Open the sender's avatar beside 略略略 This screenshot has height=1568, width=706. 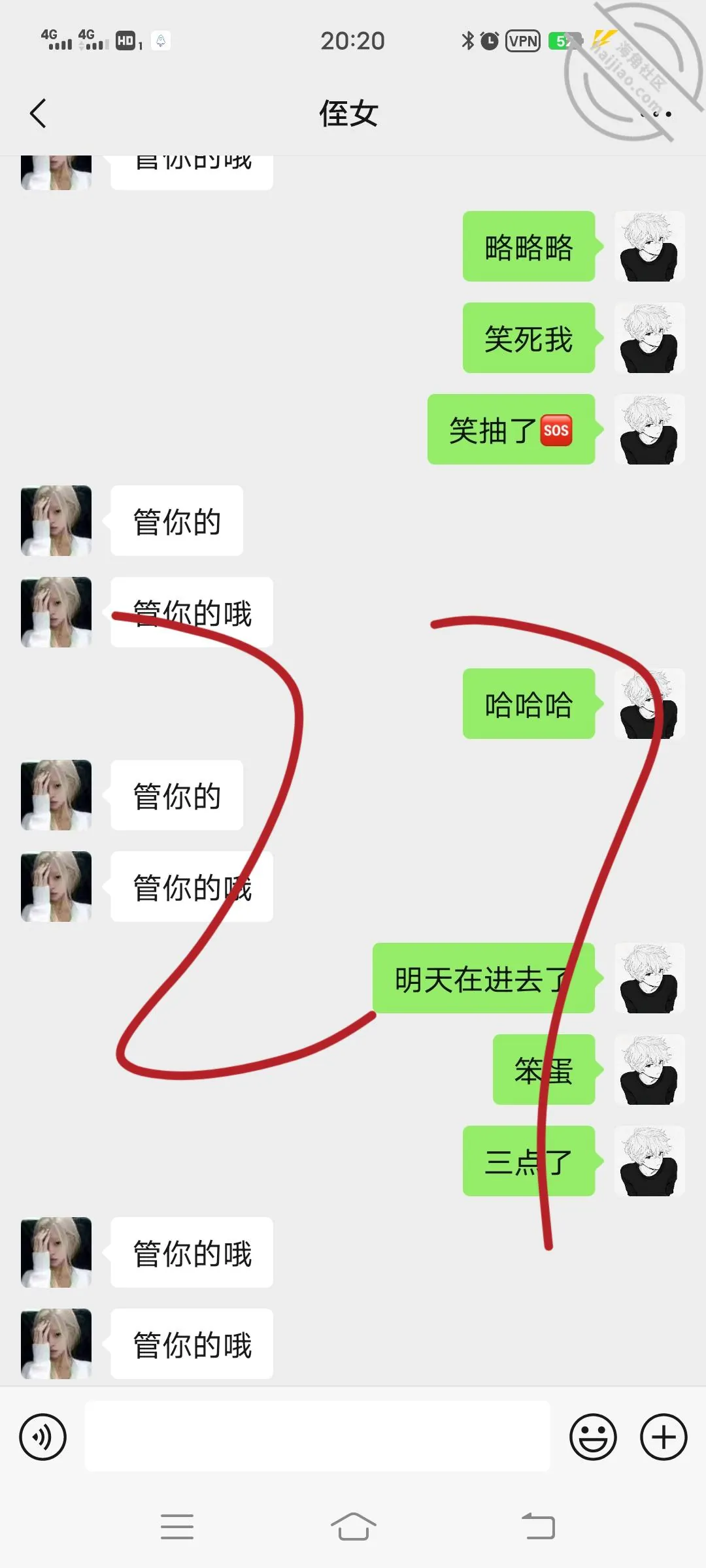coord(650,246)
